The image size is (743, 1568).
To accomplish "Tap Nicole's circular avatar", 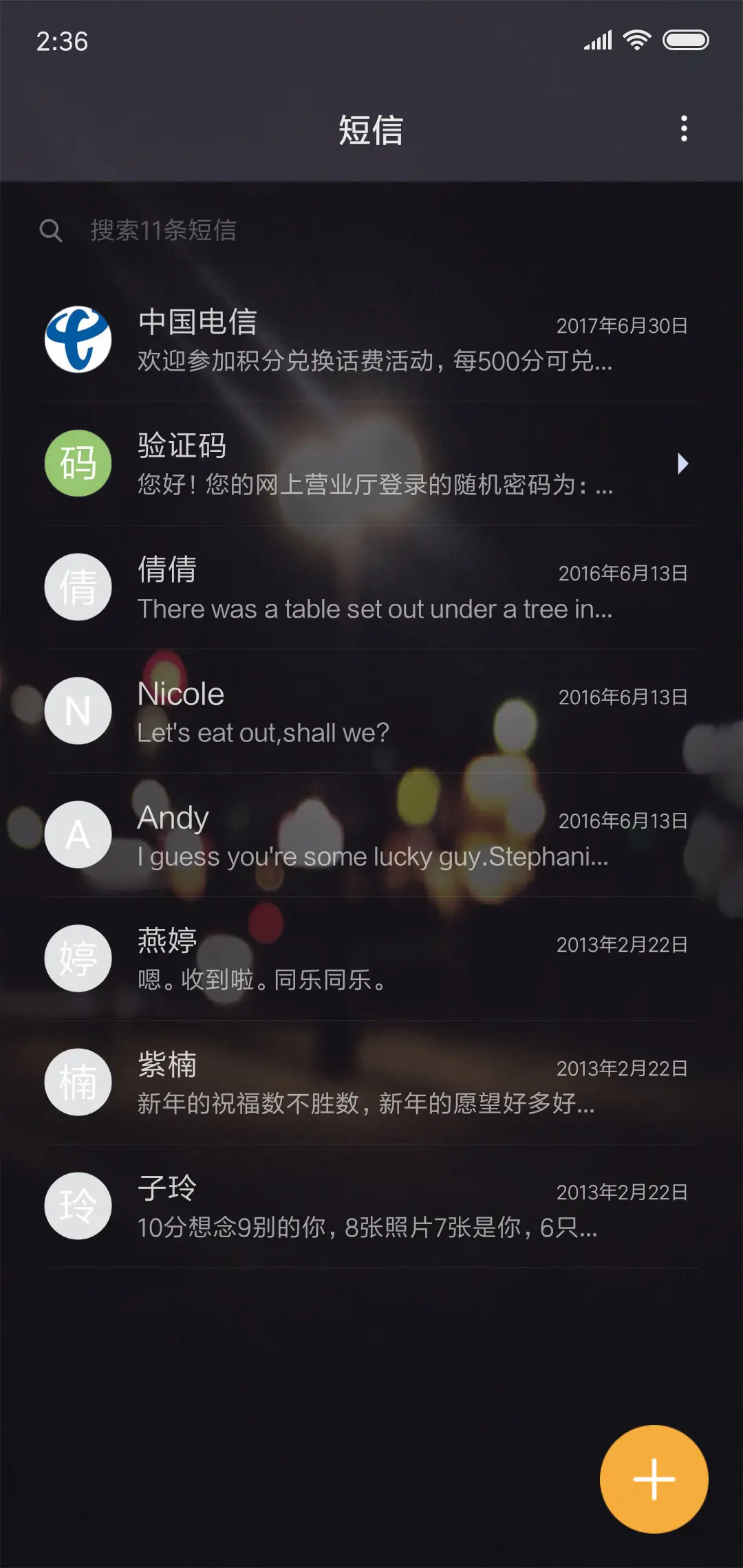I will (x=78, y=711).
